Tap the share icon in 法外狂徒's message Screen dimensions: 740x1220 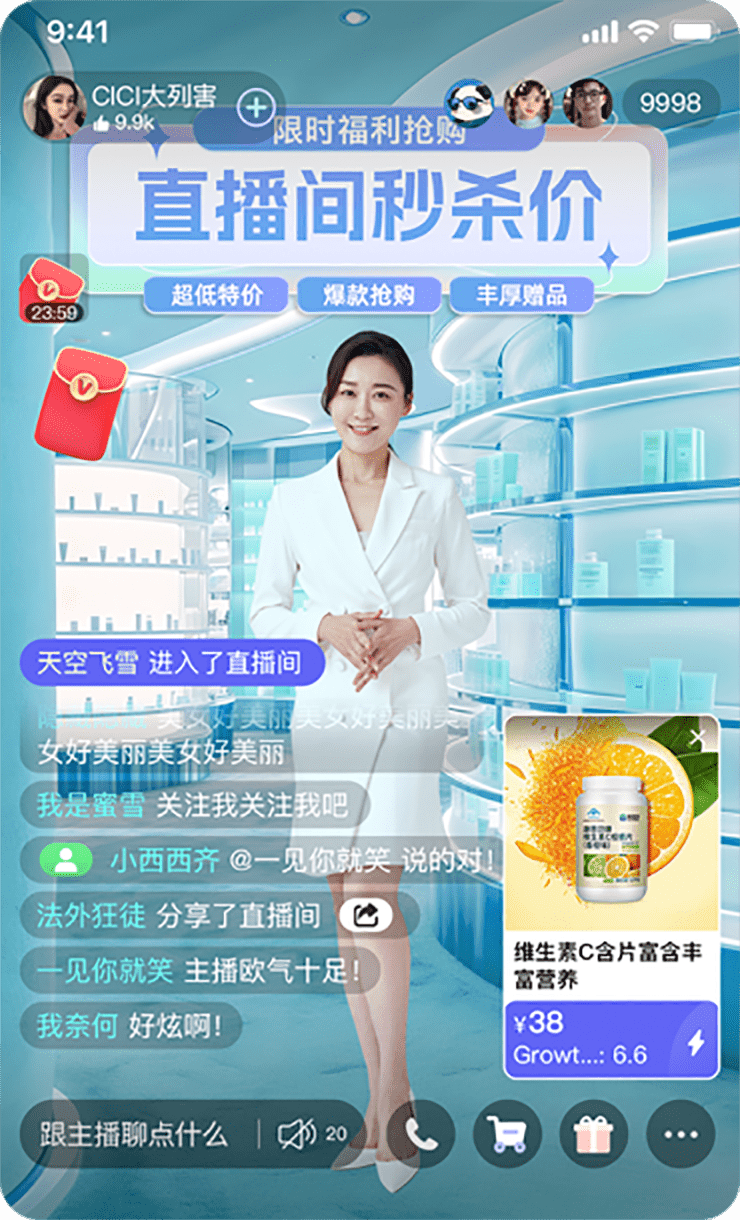pos(366,915)
